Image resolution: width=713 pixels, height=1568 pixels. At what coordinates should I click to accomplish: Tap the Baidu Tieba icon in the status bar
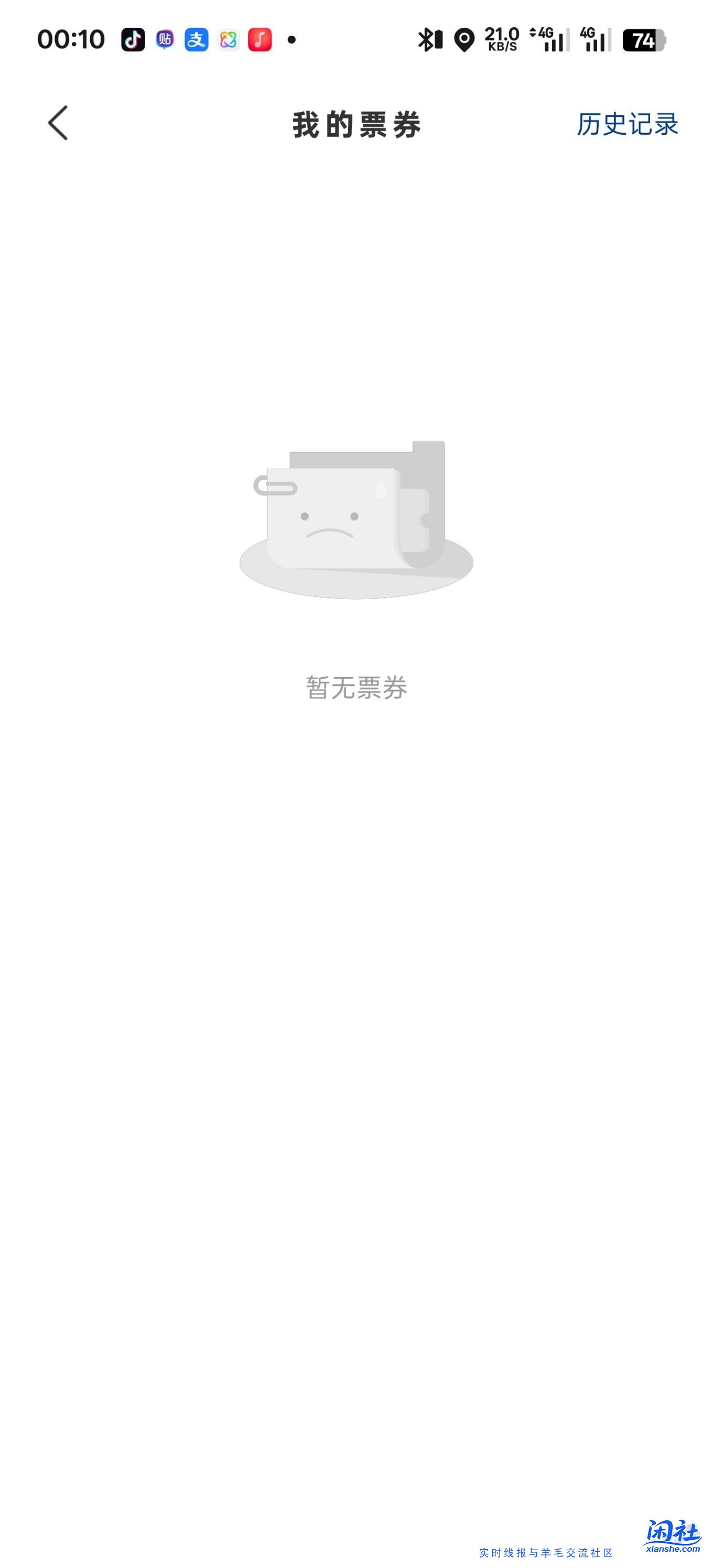(166, 39)
